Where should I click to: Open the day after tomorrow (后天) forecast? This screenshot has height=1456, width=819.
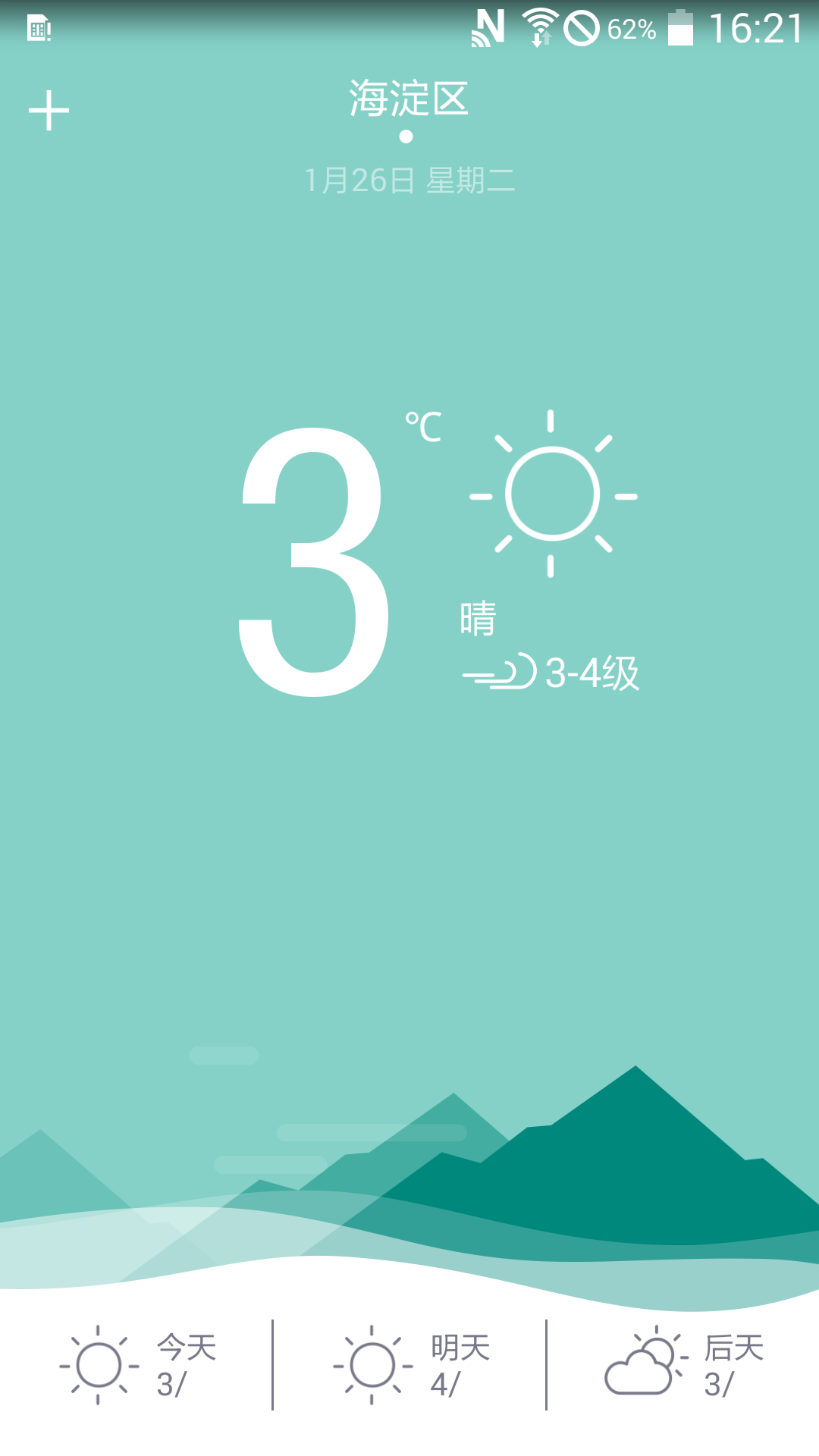(684, 1365)
